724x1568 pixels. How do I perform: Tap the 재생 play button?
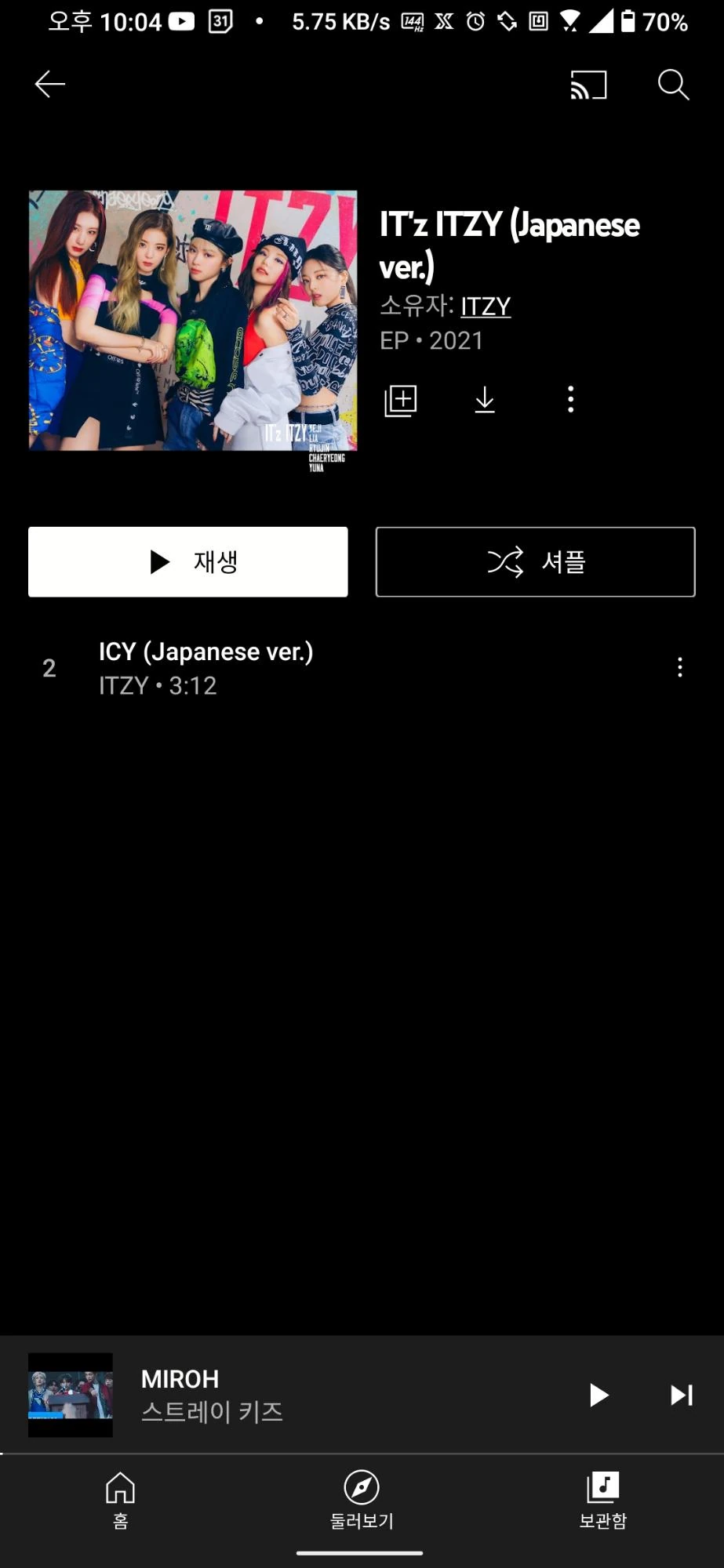point(187,561)
